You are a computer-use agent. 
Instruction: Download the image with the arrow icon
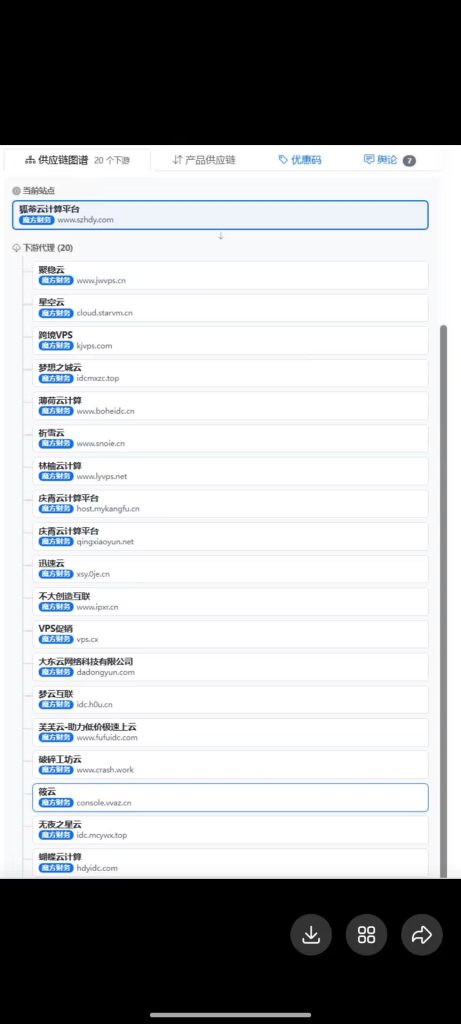[x=311, y=935]
